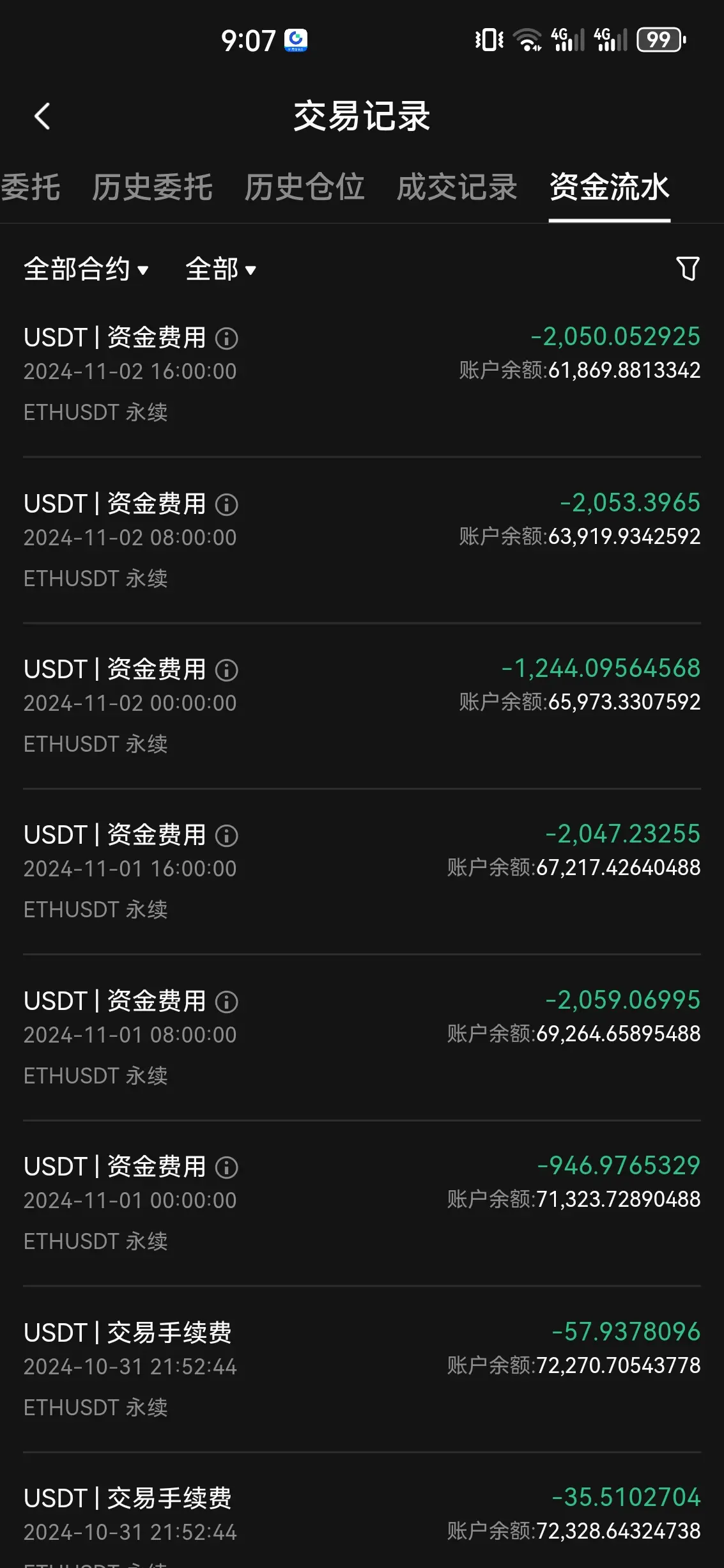Switch to the 成交记录 tab
This screenshot has height=1568, width=724.
tap(457, 187)
